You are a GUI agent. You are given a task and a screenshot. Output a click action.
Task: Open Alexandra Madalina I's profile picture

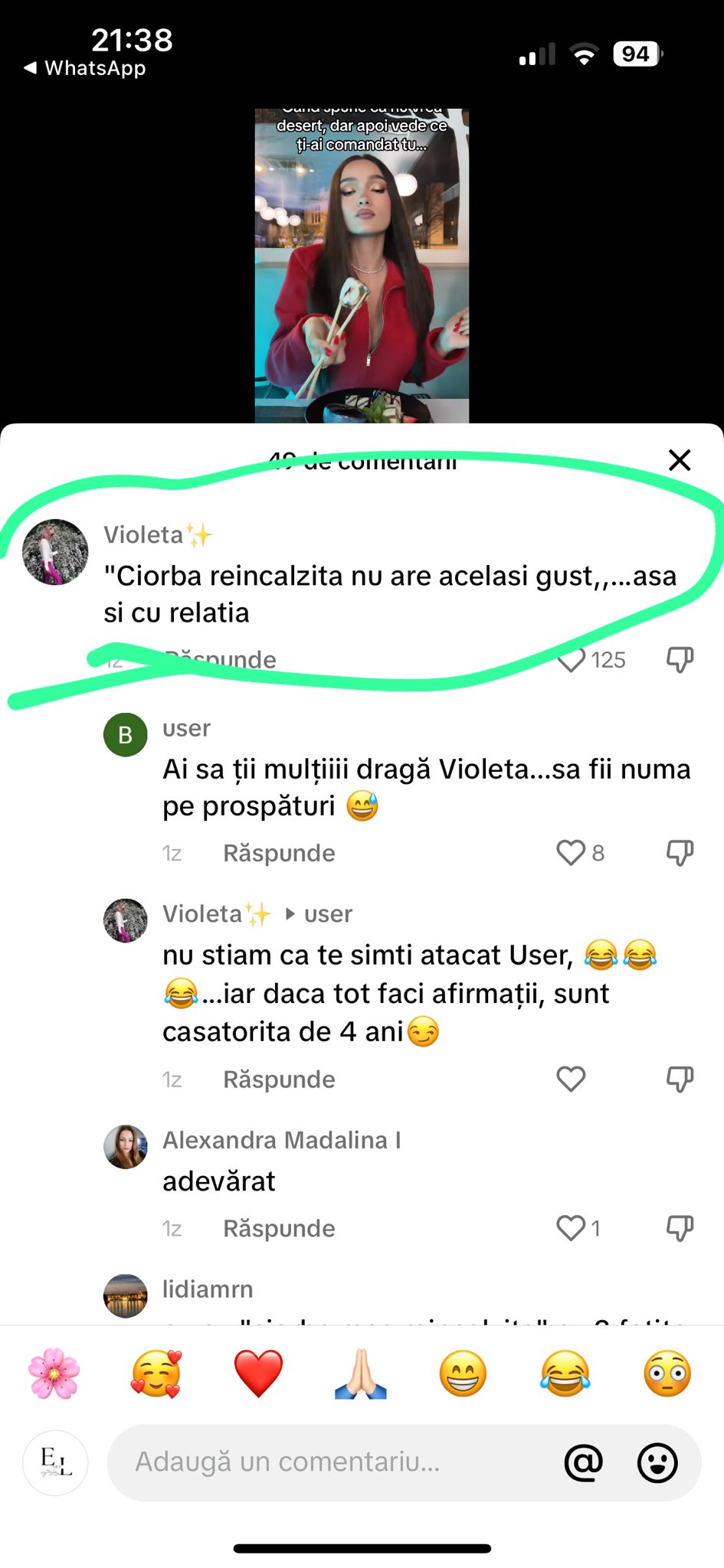click(125, 1147)
